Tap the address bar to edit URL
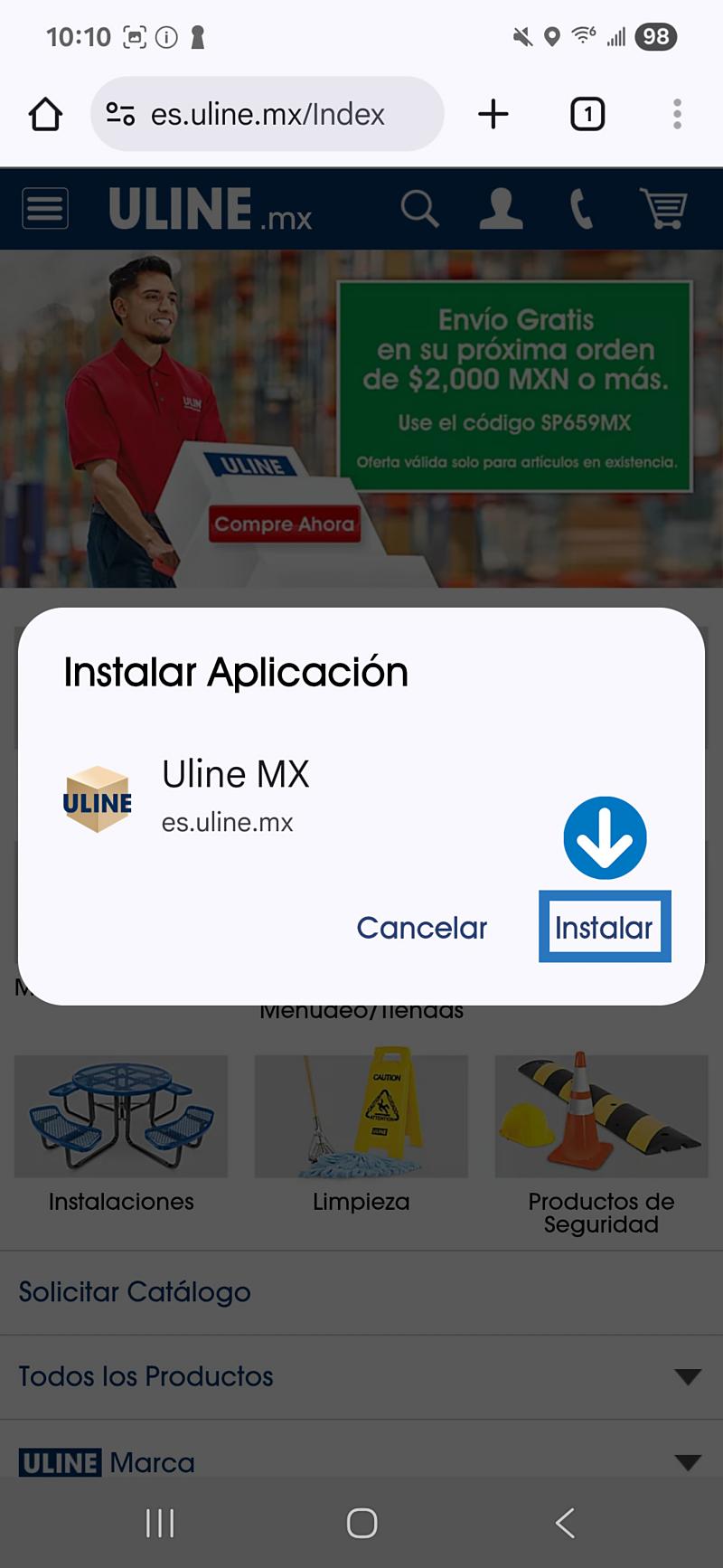The width and height of the screenshot is (723, 1568). click(x=271, y=114)
